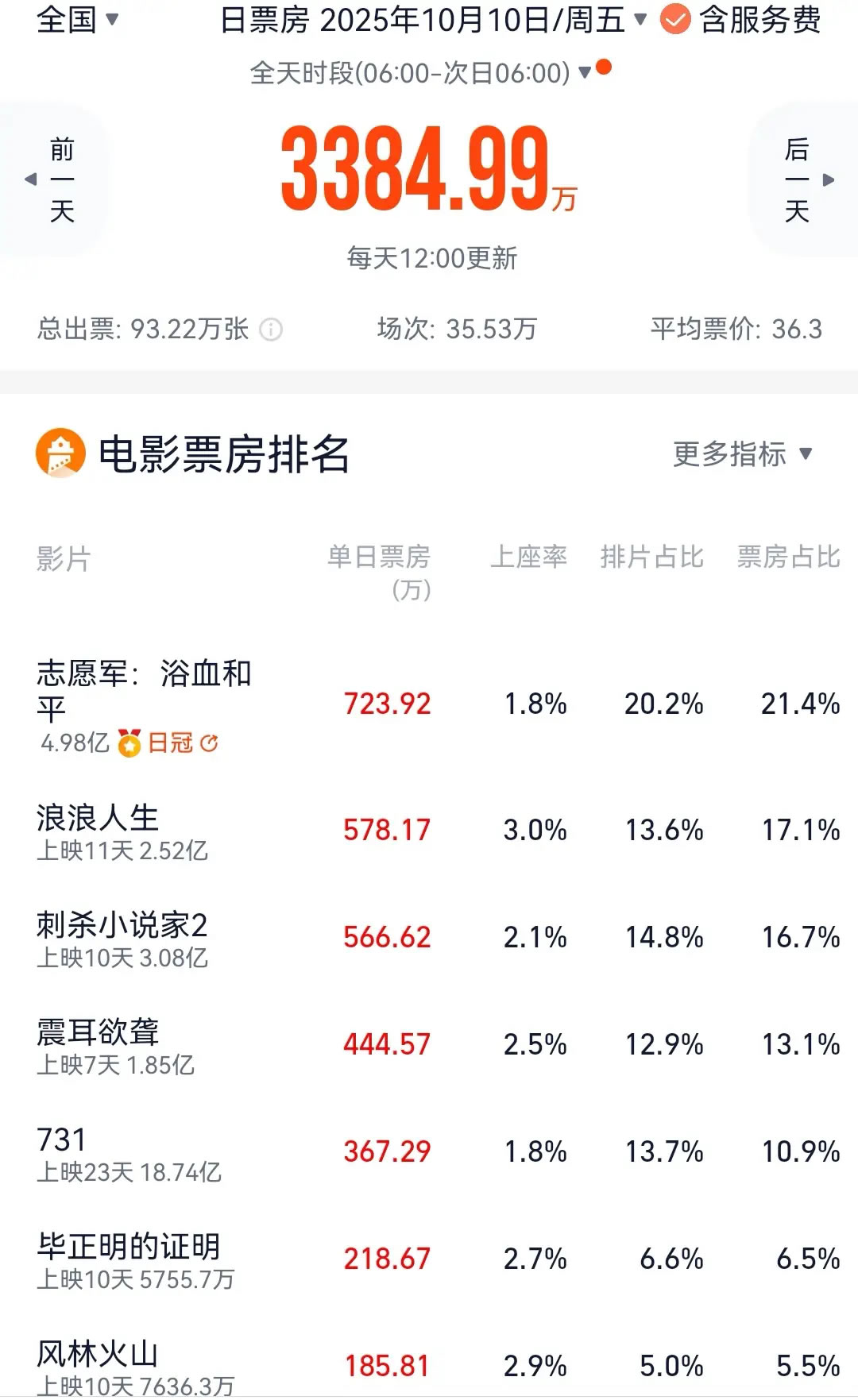Toggle the 含服务费 checkbox
The image size is (858, 1400).
click(x=675, y=20)
